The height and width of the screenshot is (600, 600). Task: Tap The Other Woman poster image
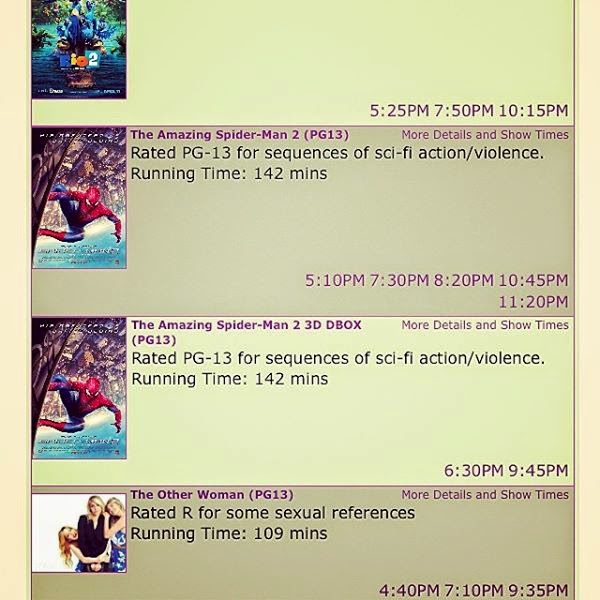tap(79, 531)
